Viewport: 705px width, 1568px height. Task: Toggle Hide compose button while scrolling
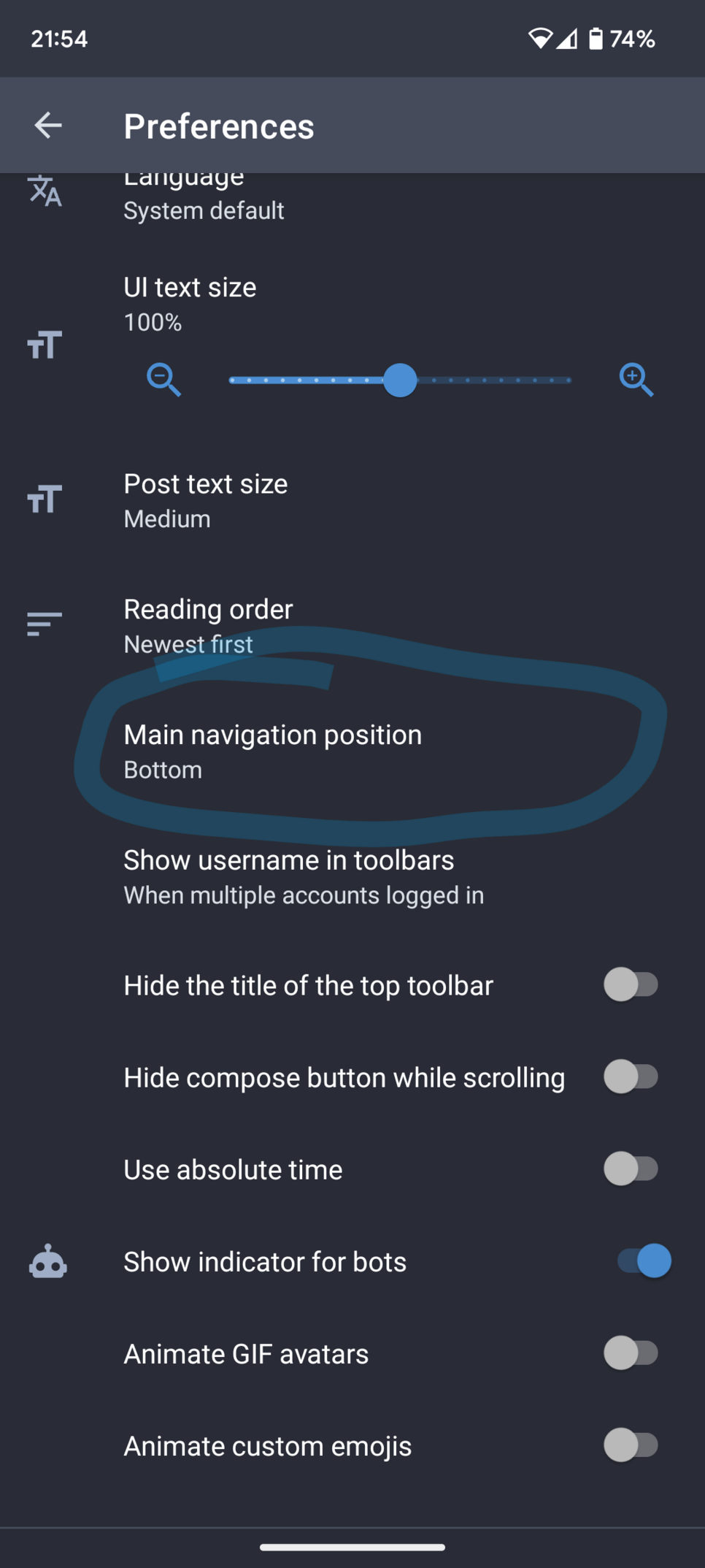631,1077
